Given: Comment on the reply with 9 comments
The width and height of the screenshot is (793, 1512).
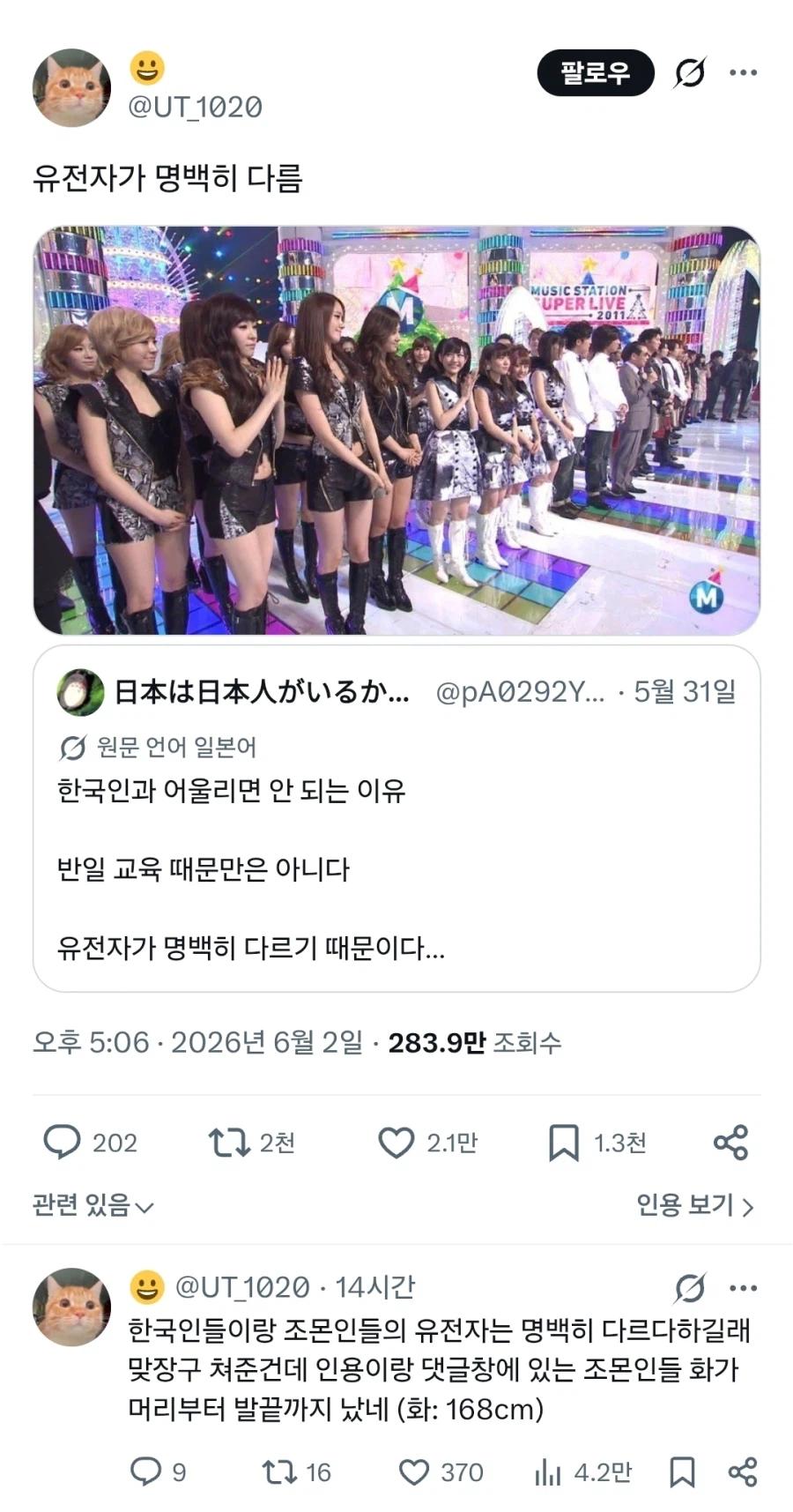Looking at the screenshot, I should click(158, 1471).
